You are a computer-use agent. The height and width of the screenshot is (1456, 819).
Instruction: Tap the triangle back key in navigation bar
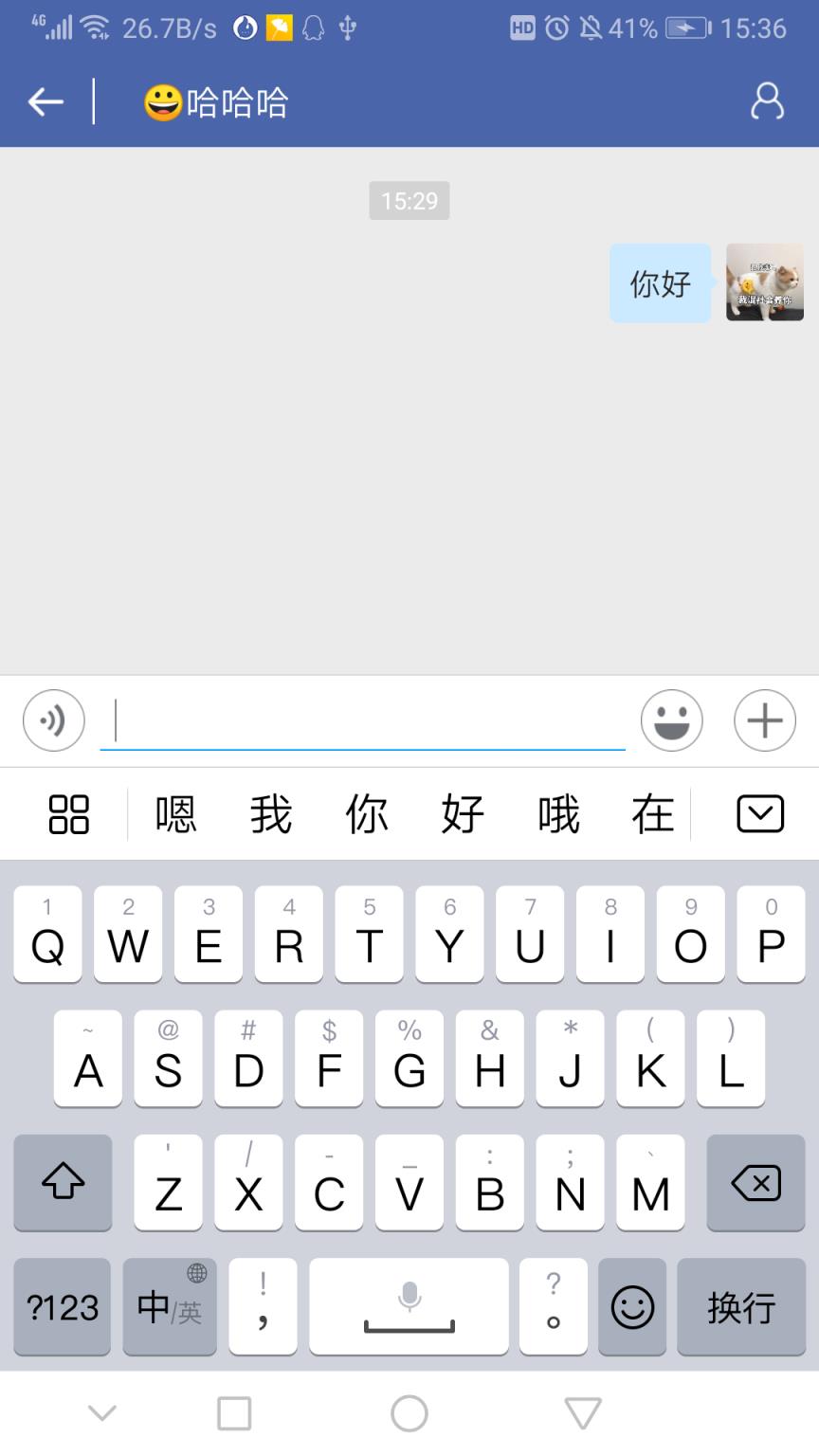583,1411
